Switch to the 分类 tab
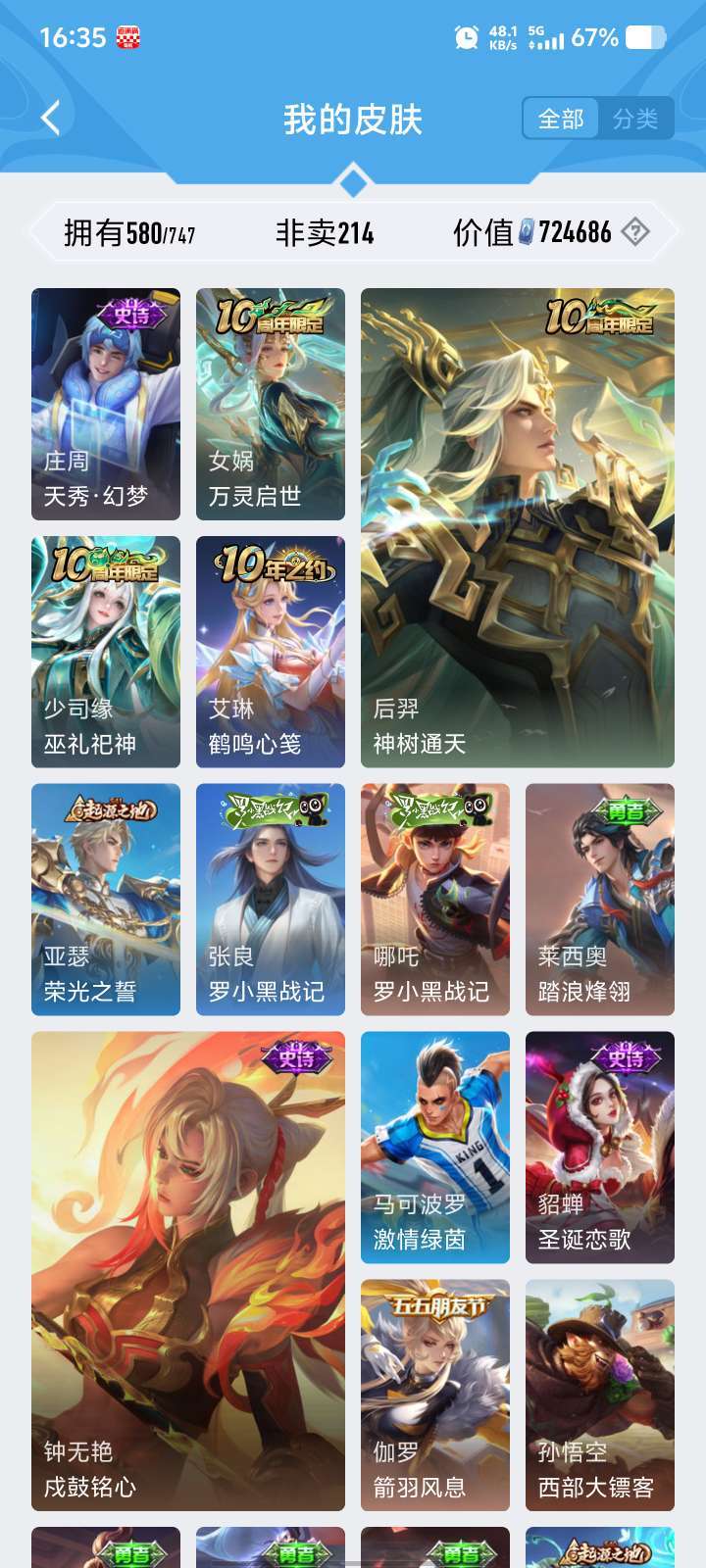The image size is (706, 1568). coord(635,118)
